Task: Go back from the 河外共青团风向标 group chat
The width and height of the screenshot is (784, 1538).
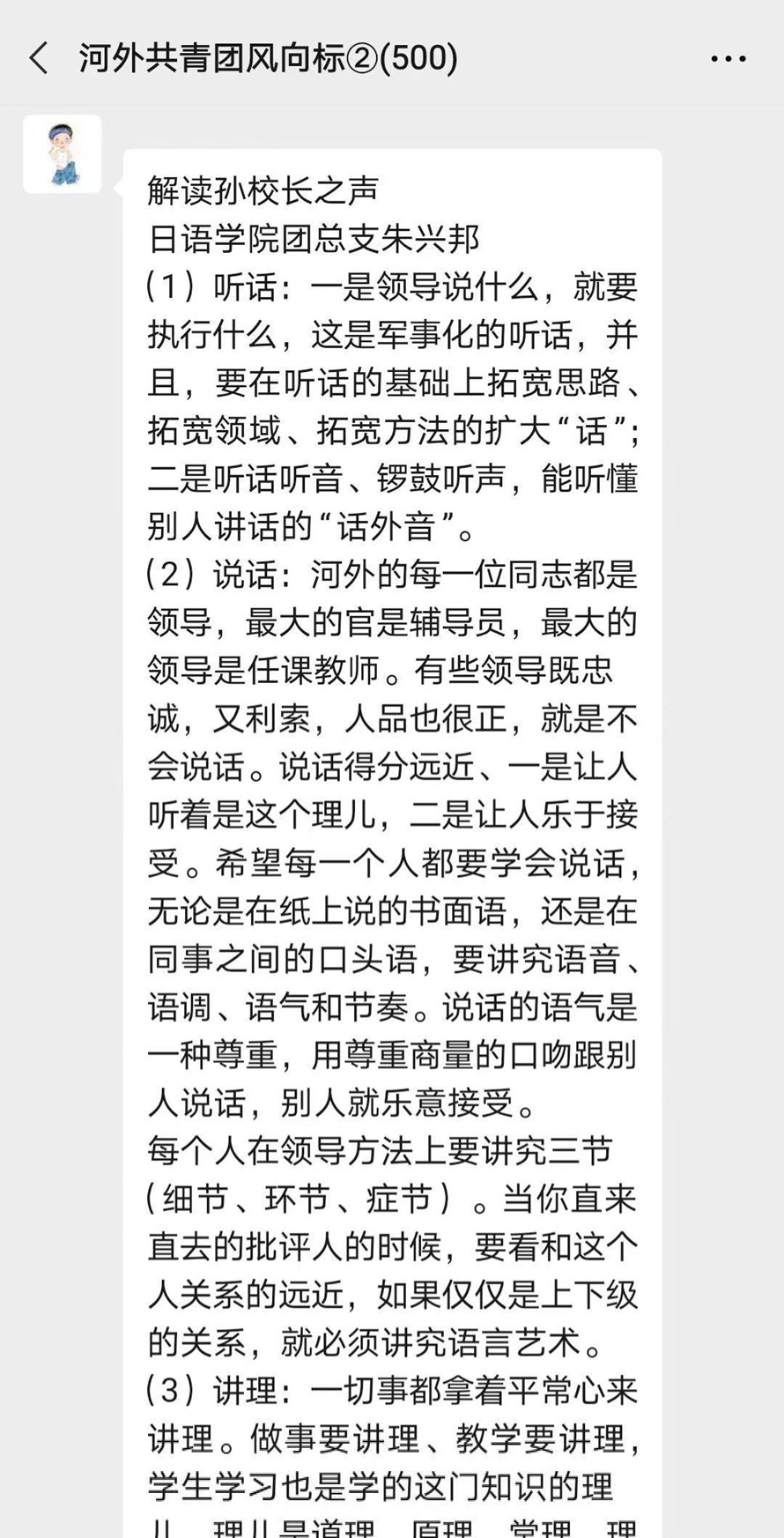Action: (x=39, y=58)
